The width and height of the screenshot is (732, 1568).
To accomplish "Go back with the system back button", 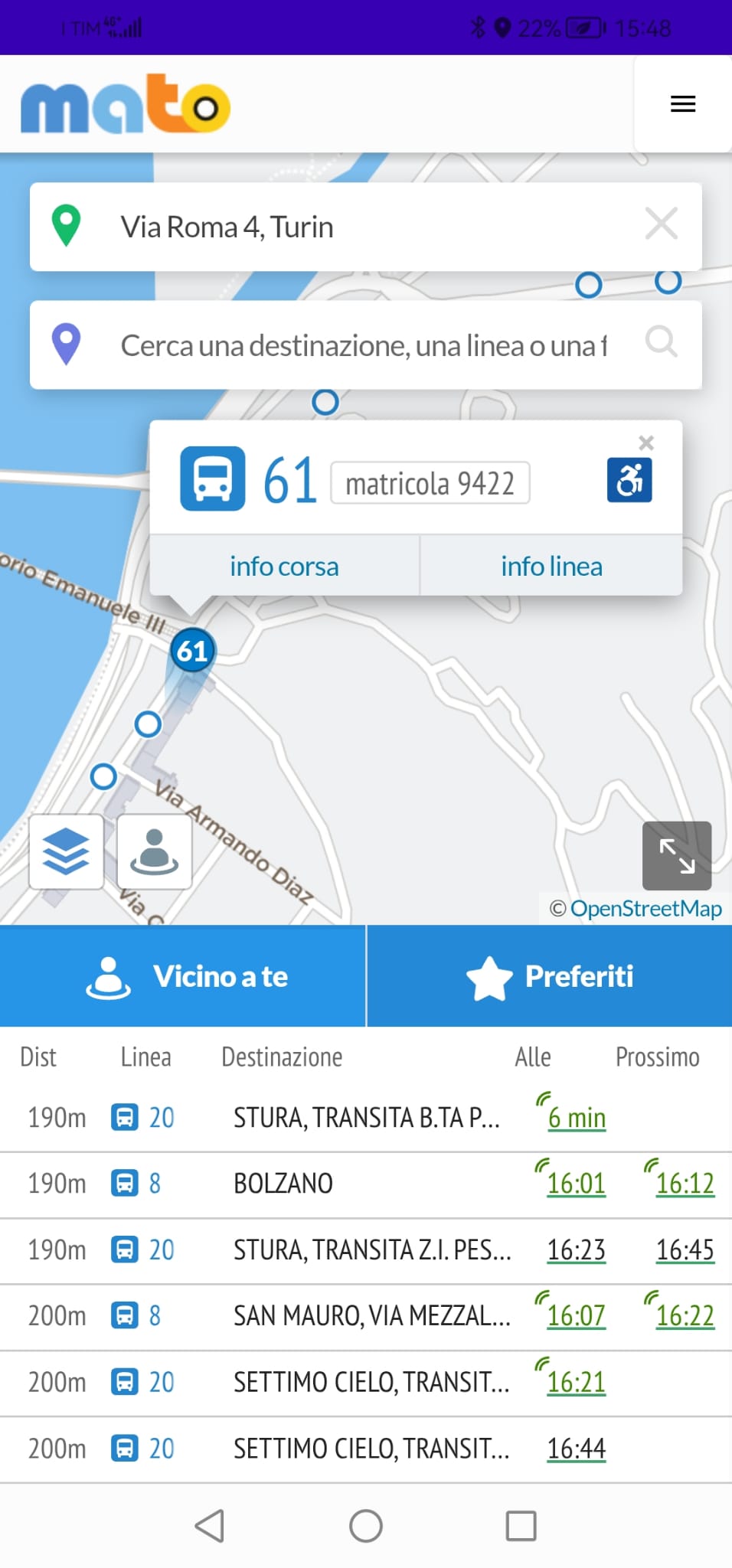I will 210,1526.
